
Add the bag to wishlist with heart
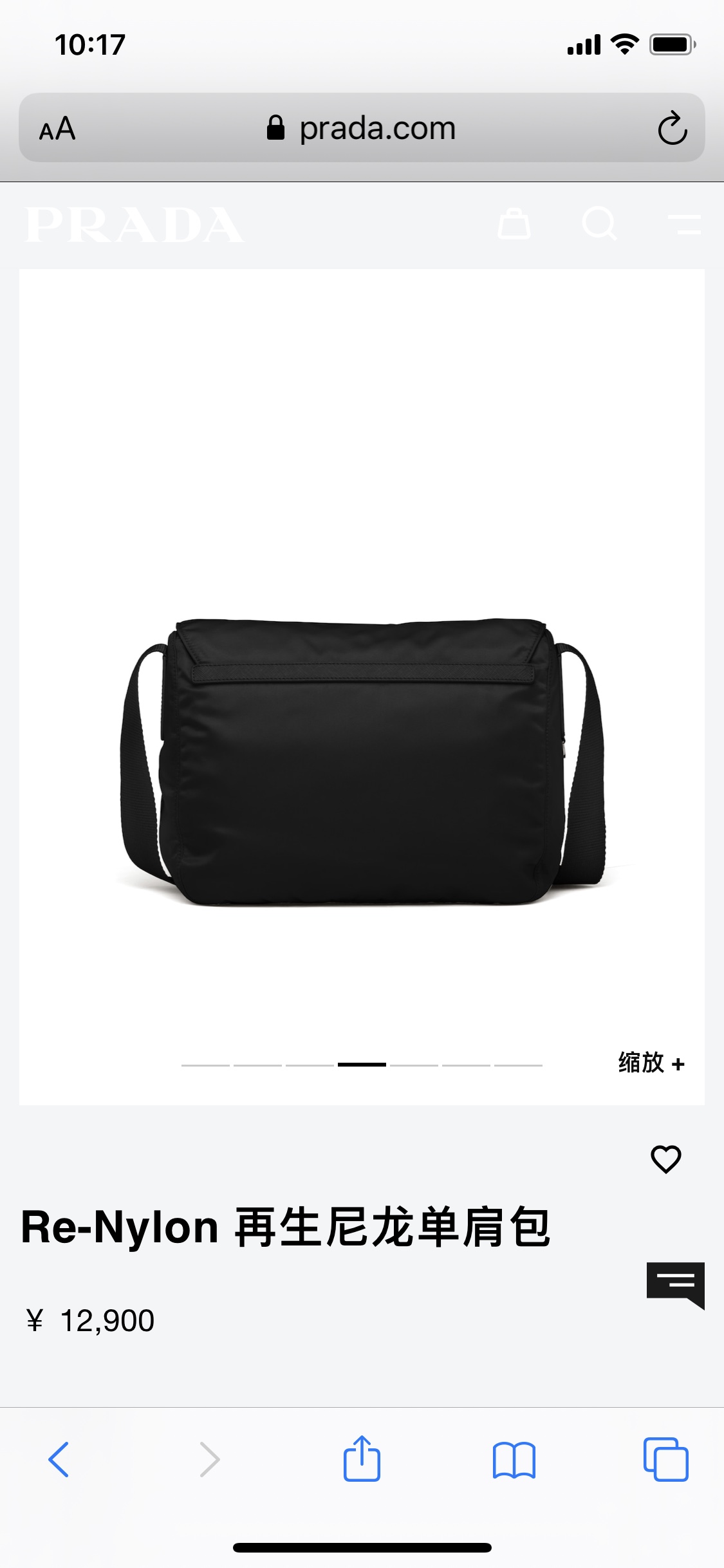(x=665, y=1159)
